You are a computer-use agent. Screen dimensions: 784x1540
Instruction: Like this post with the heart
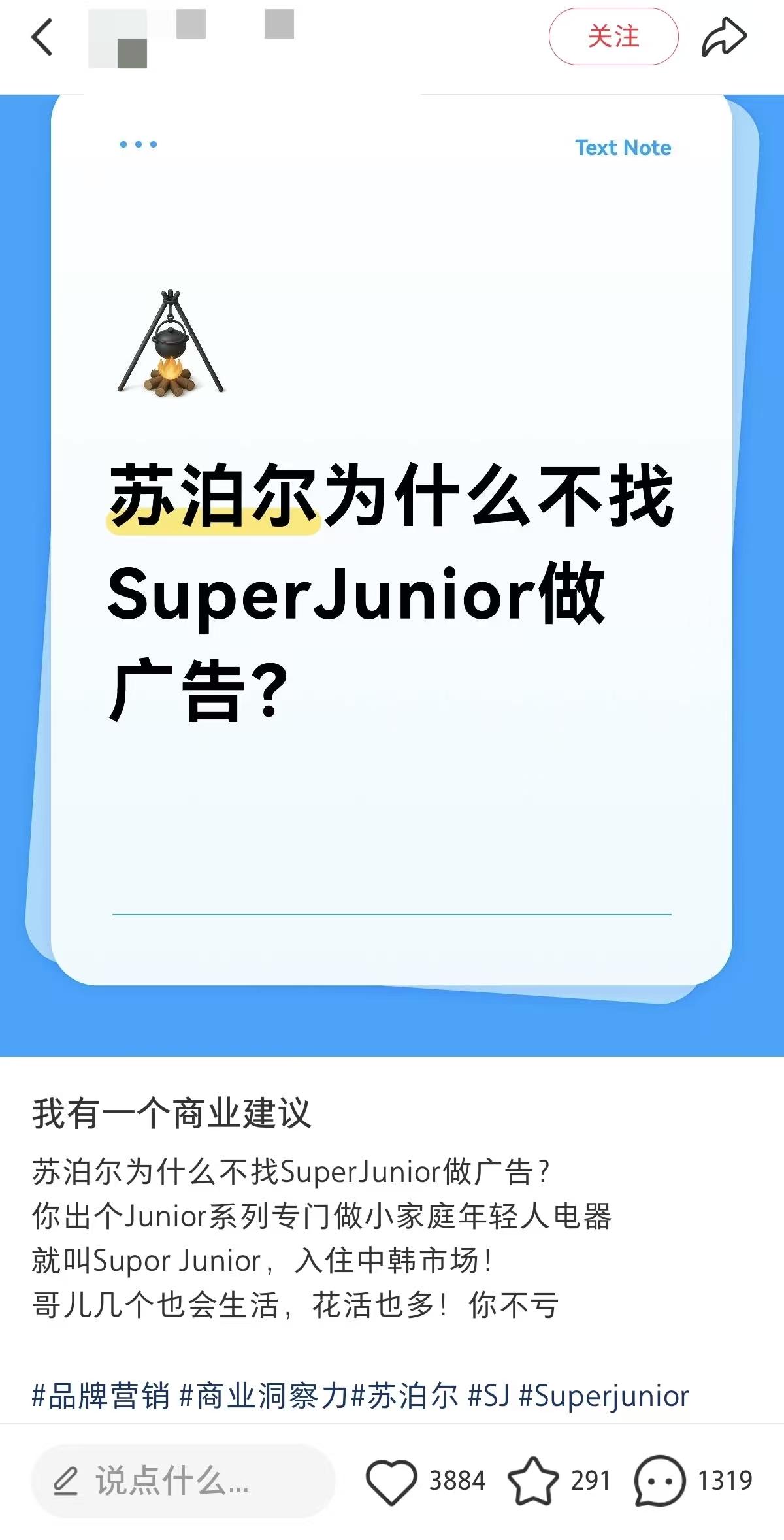click(x=391, y=1481)
